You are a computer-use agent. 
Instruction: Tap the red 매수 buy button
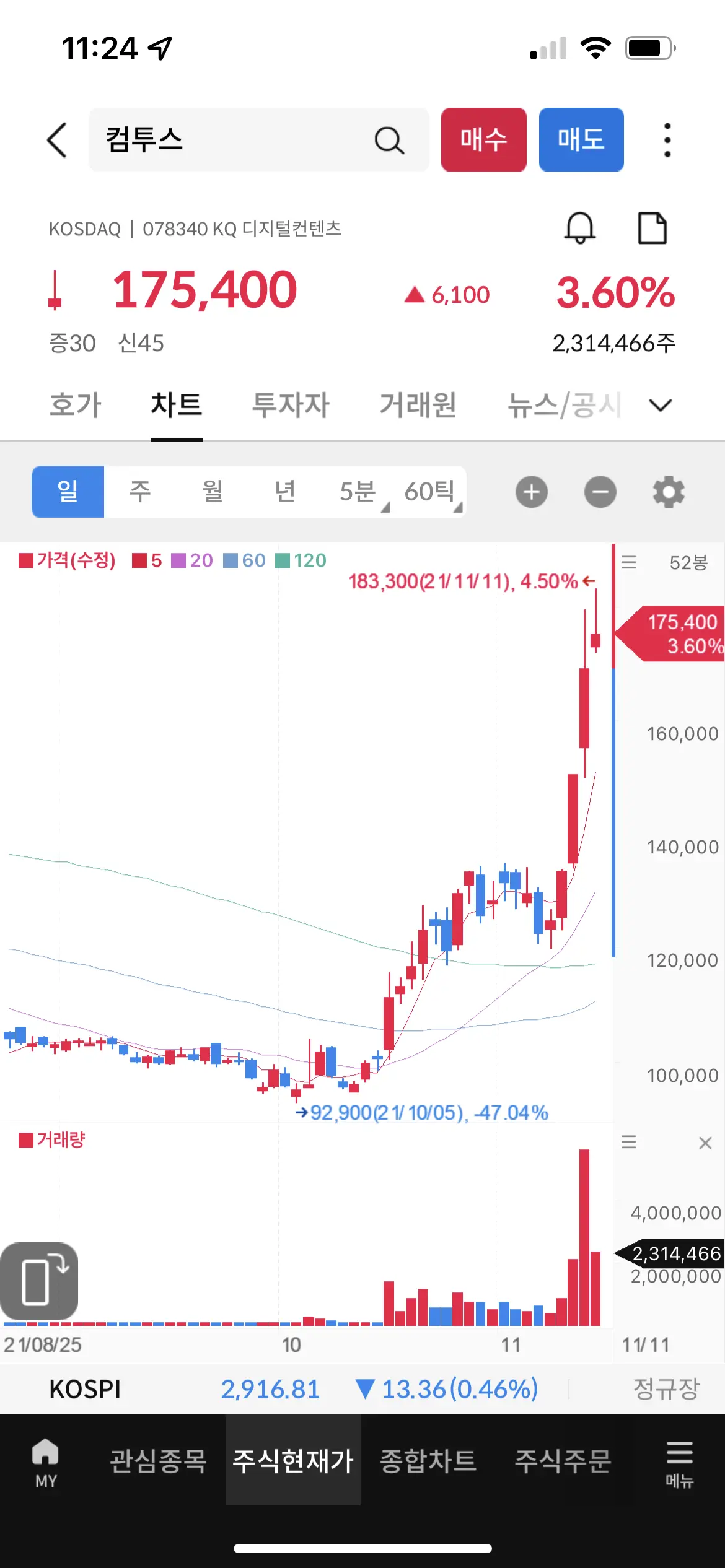tap(484, 140)
